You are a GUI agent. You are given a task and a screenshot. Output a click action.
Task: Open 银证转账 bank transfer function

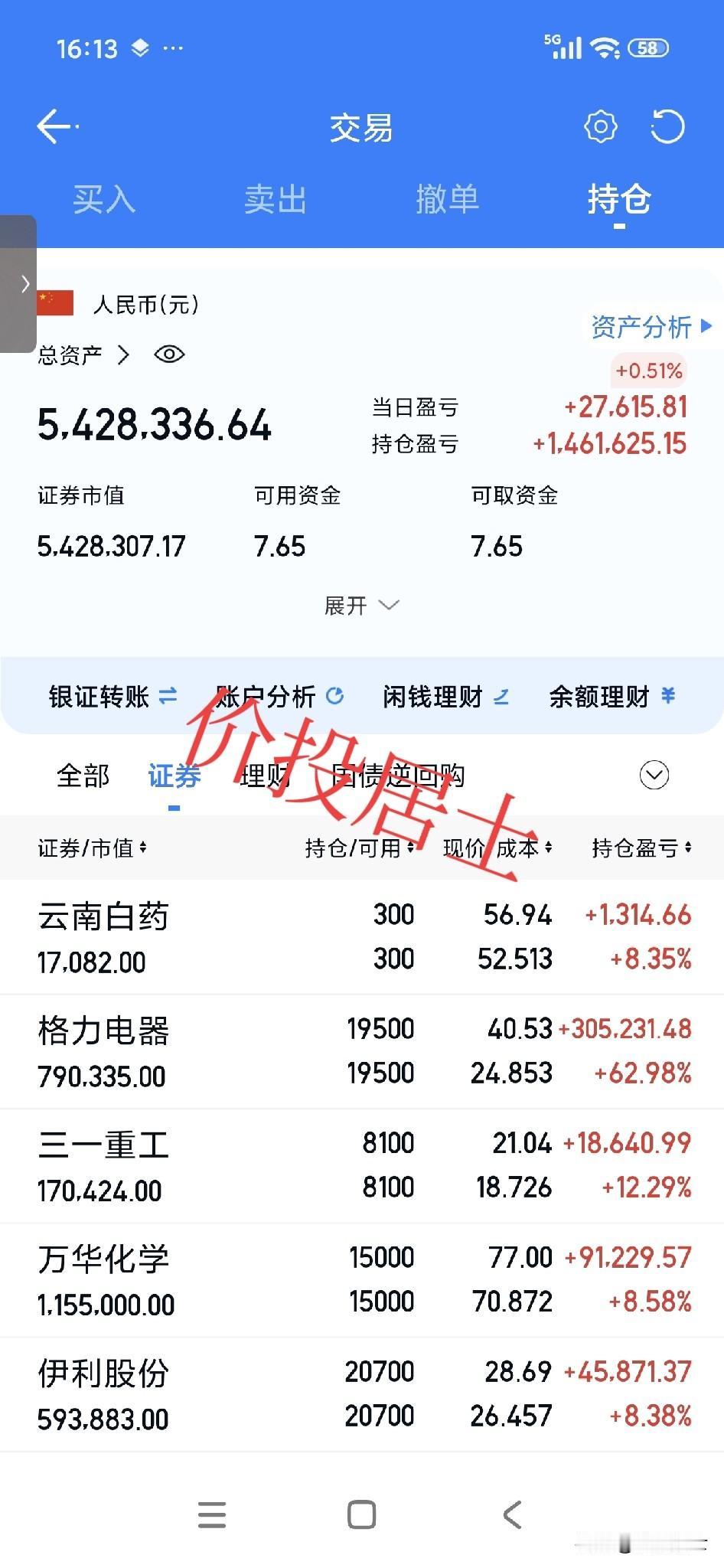click(x=111, y=696)
